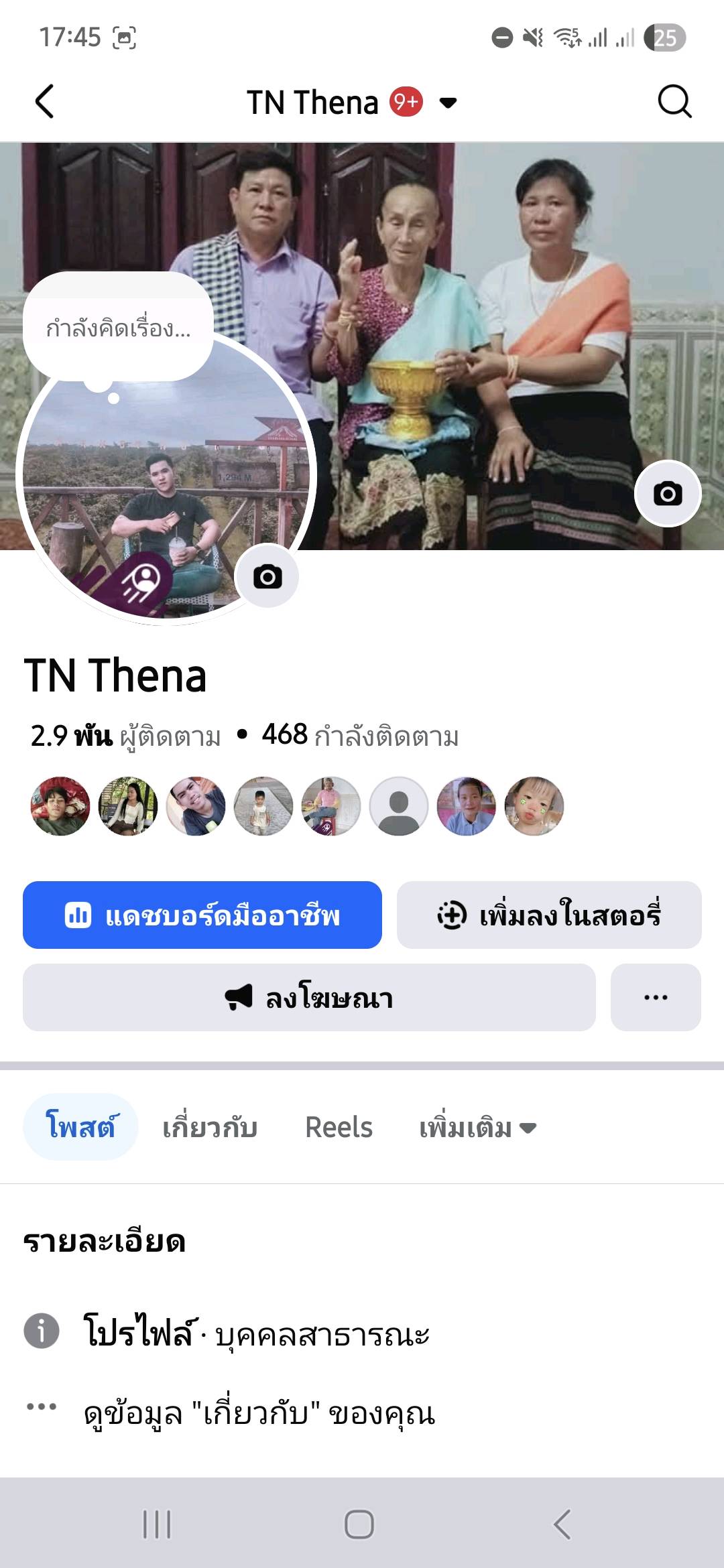724x1568 pixels.
Task: Tap the system home button
Action: (x=359, y=1524)
